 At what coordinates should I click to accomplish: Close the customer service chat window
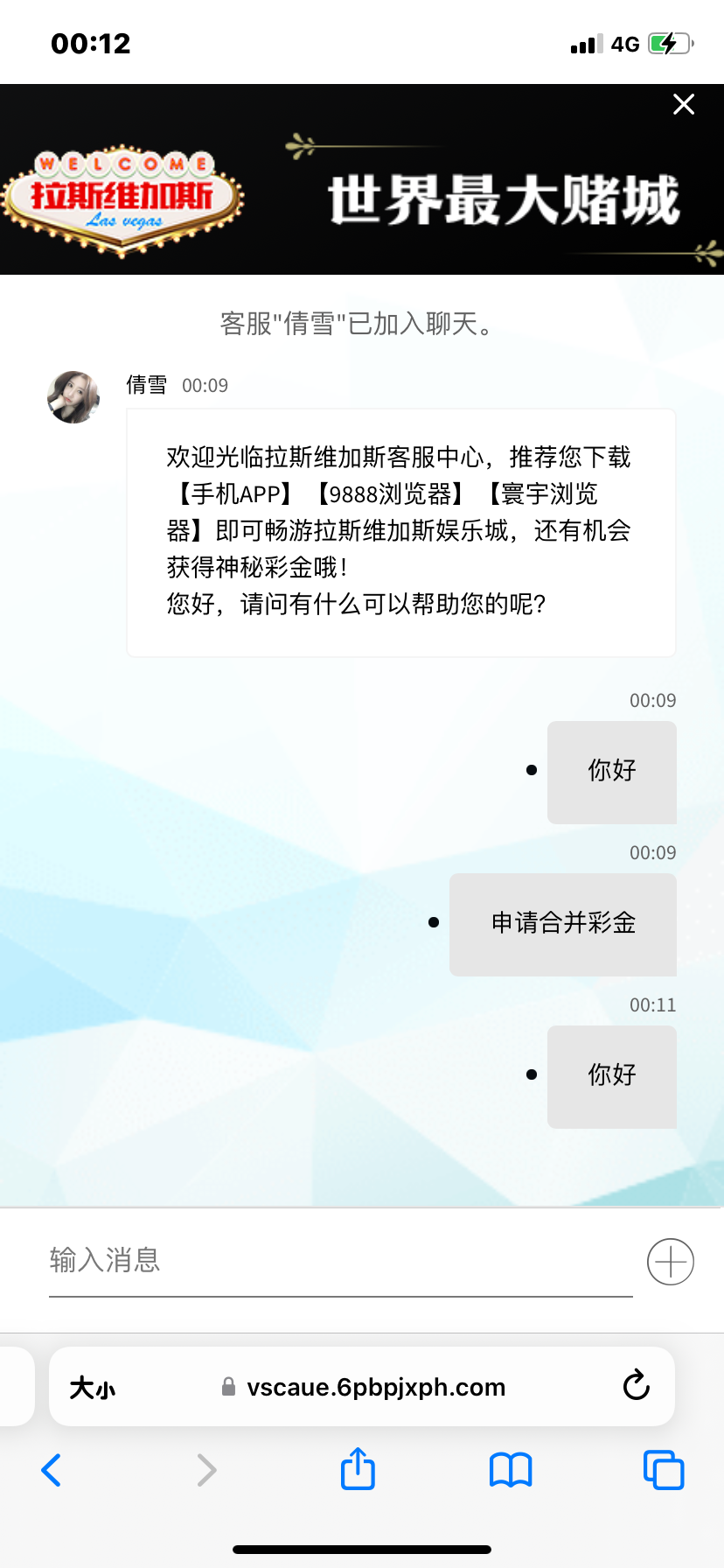(x=684, y=105)
